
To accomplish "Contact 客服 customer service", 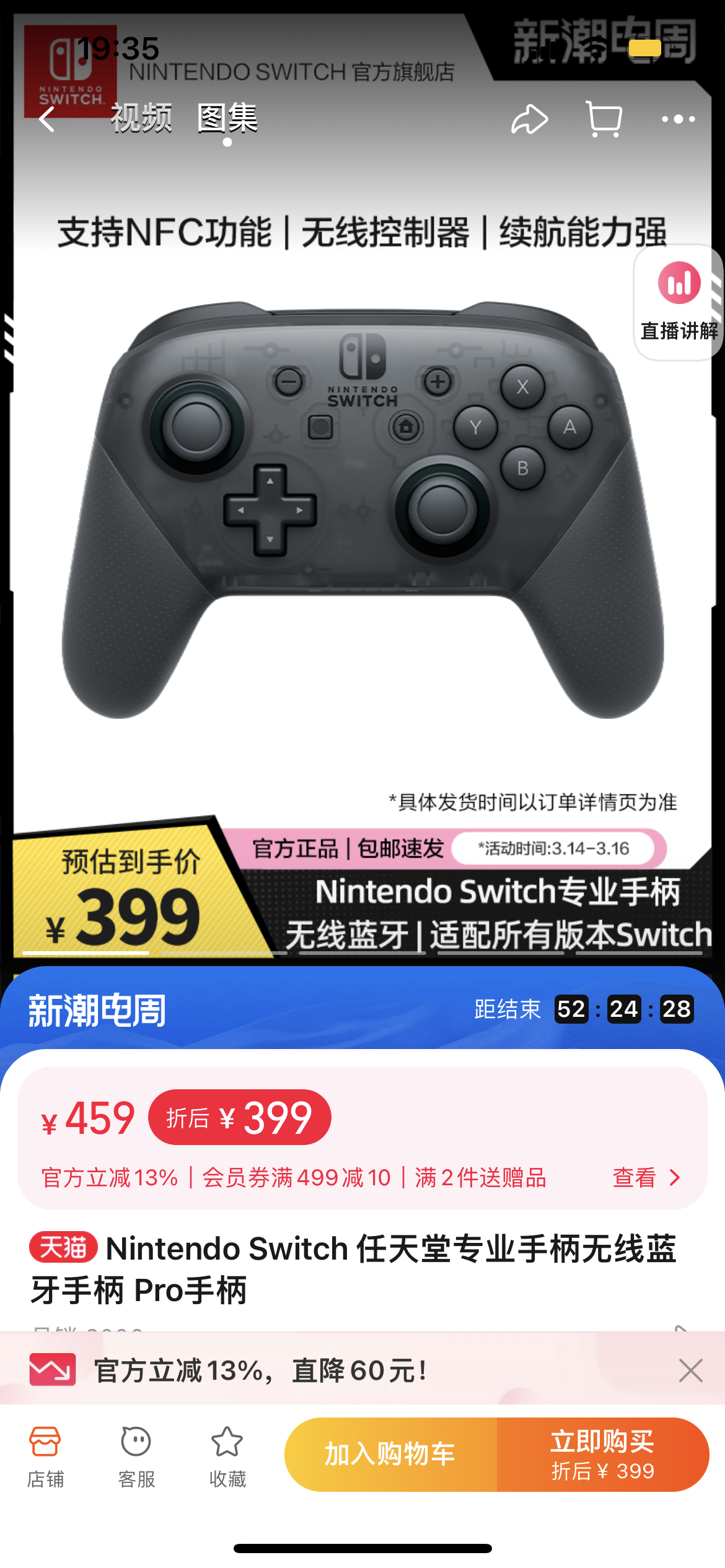I will tap(136, 1457).
